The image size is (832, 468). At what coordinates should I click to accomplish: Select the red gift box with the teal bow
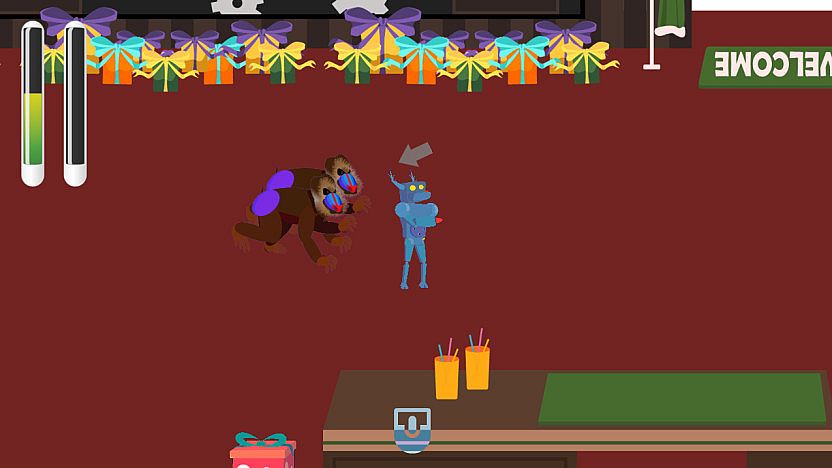[262, 453]
